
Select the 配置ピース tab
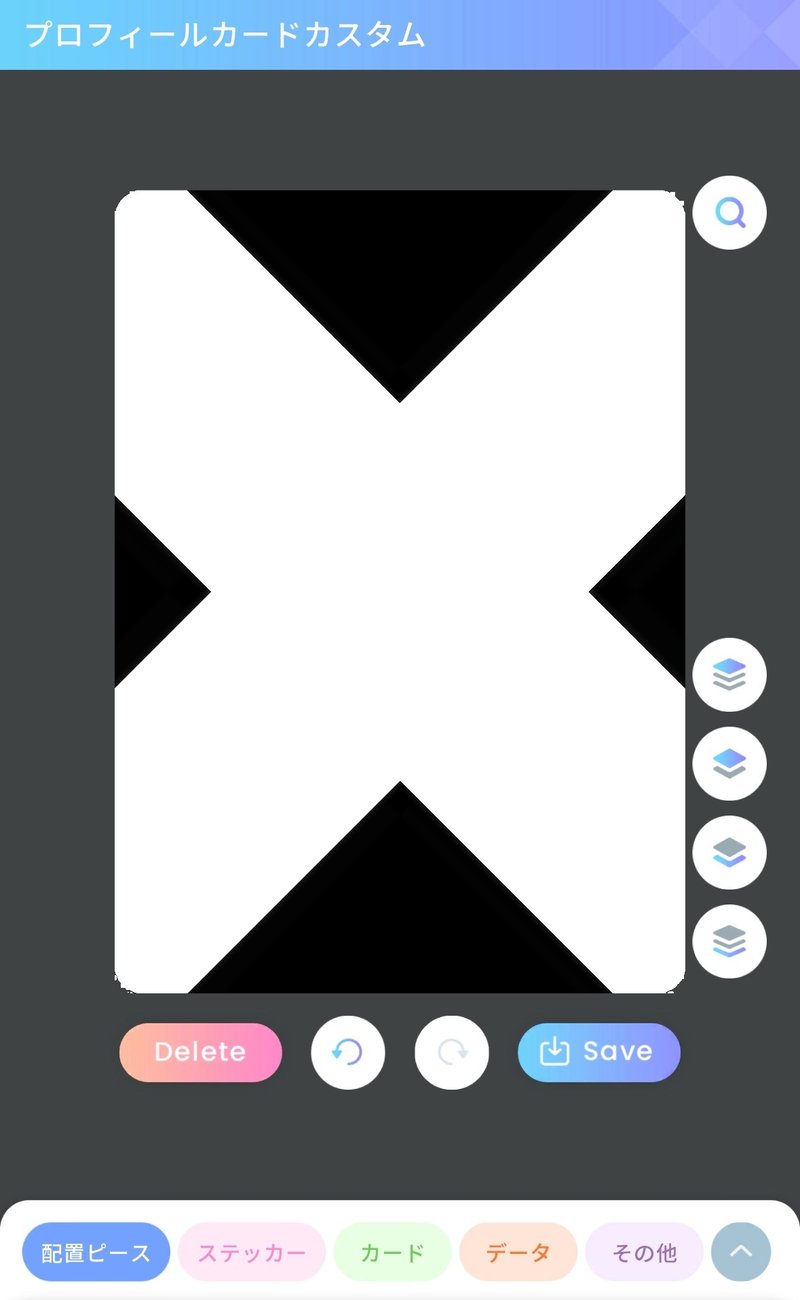[x=96, y=1252]
